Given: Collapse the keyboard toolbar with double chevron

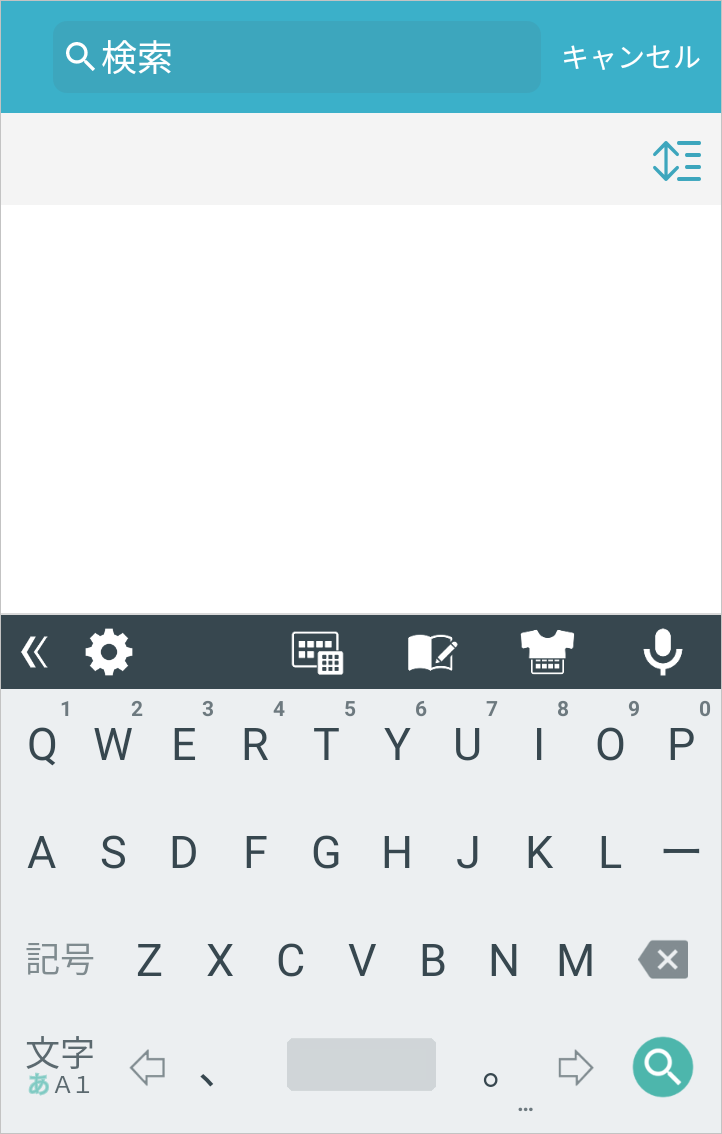Looking at the screenshot, I should click(34, 652).
